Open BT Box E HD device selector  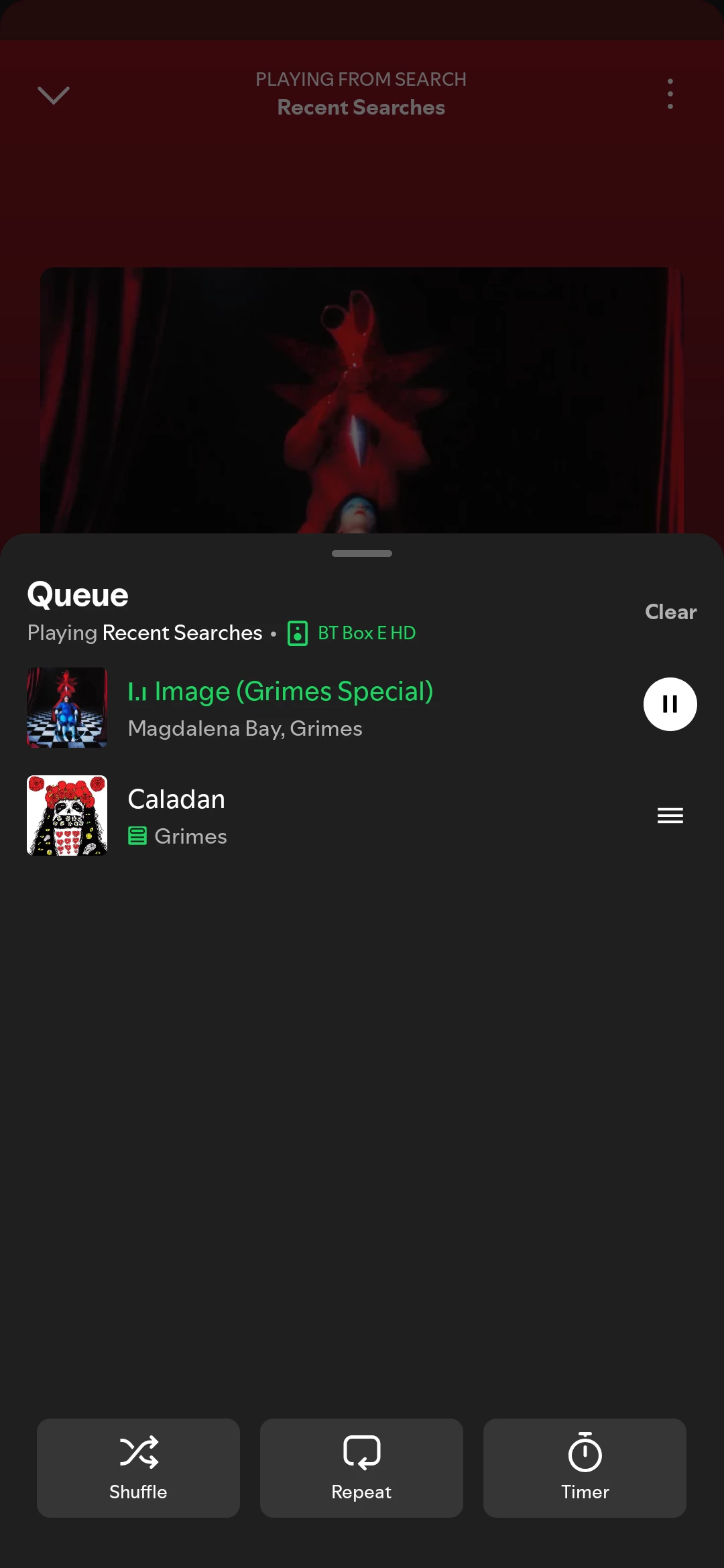pyautogui.click(x=352, y=633)
